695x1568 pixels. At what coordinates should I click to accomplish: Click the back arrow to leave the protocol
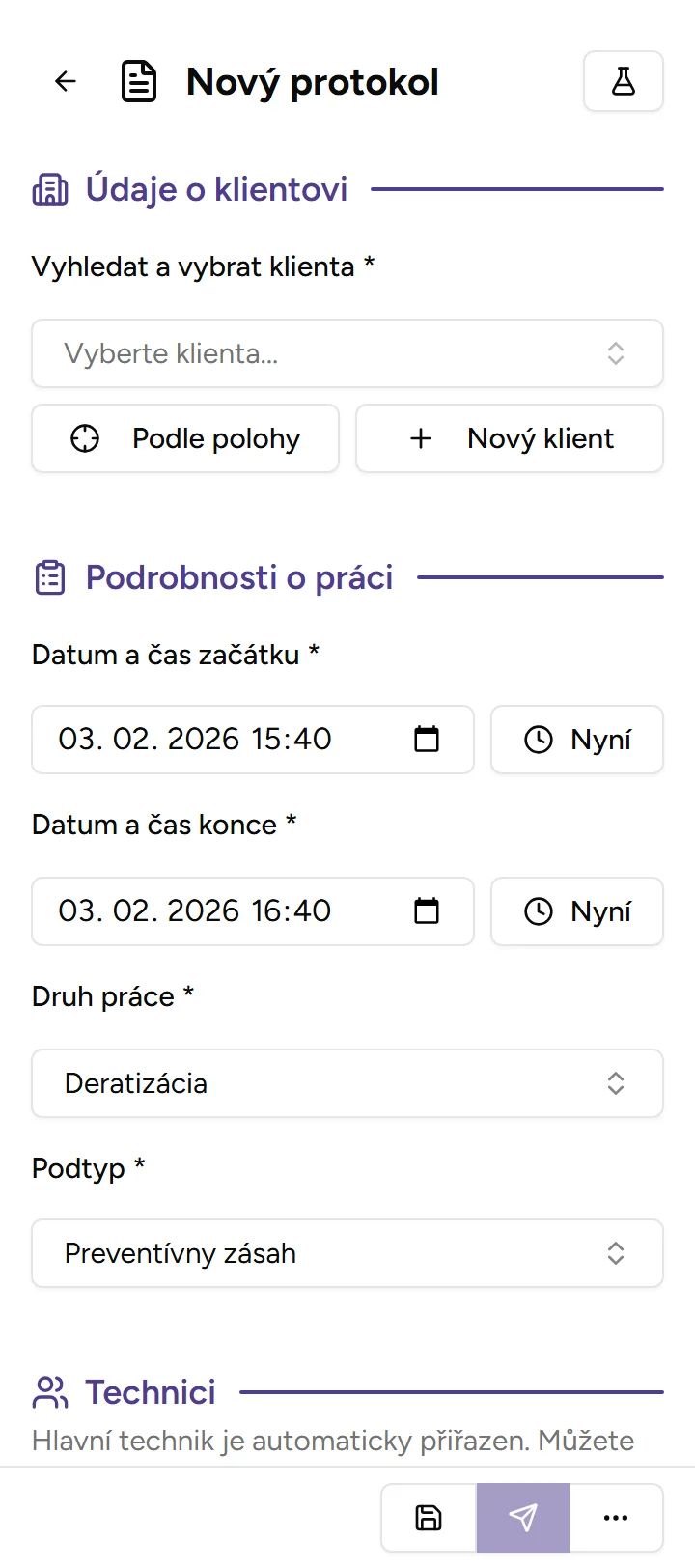coord(64,81)
